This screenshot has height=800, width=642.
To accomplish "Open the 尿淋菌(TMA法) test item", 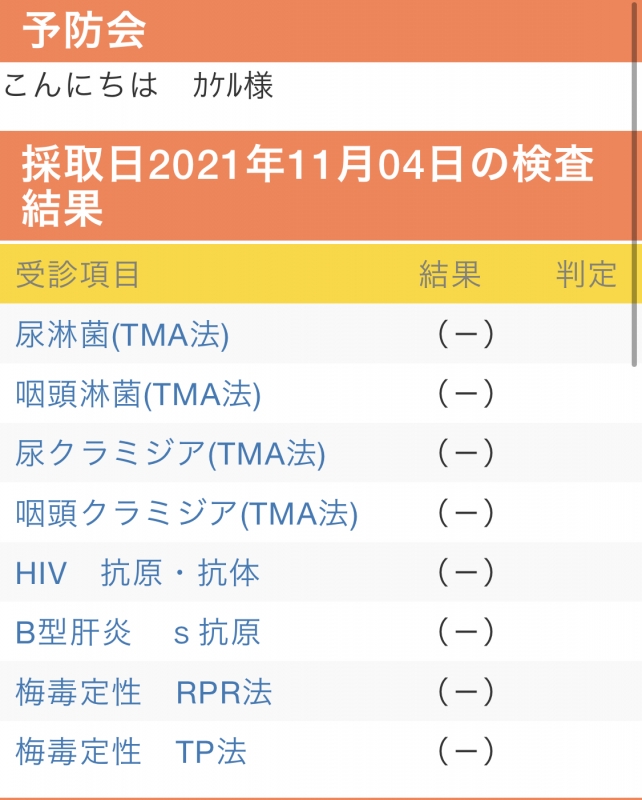I will 122,335.
